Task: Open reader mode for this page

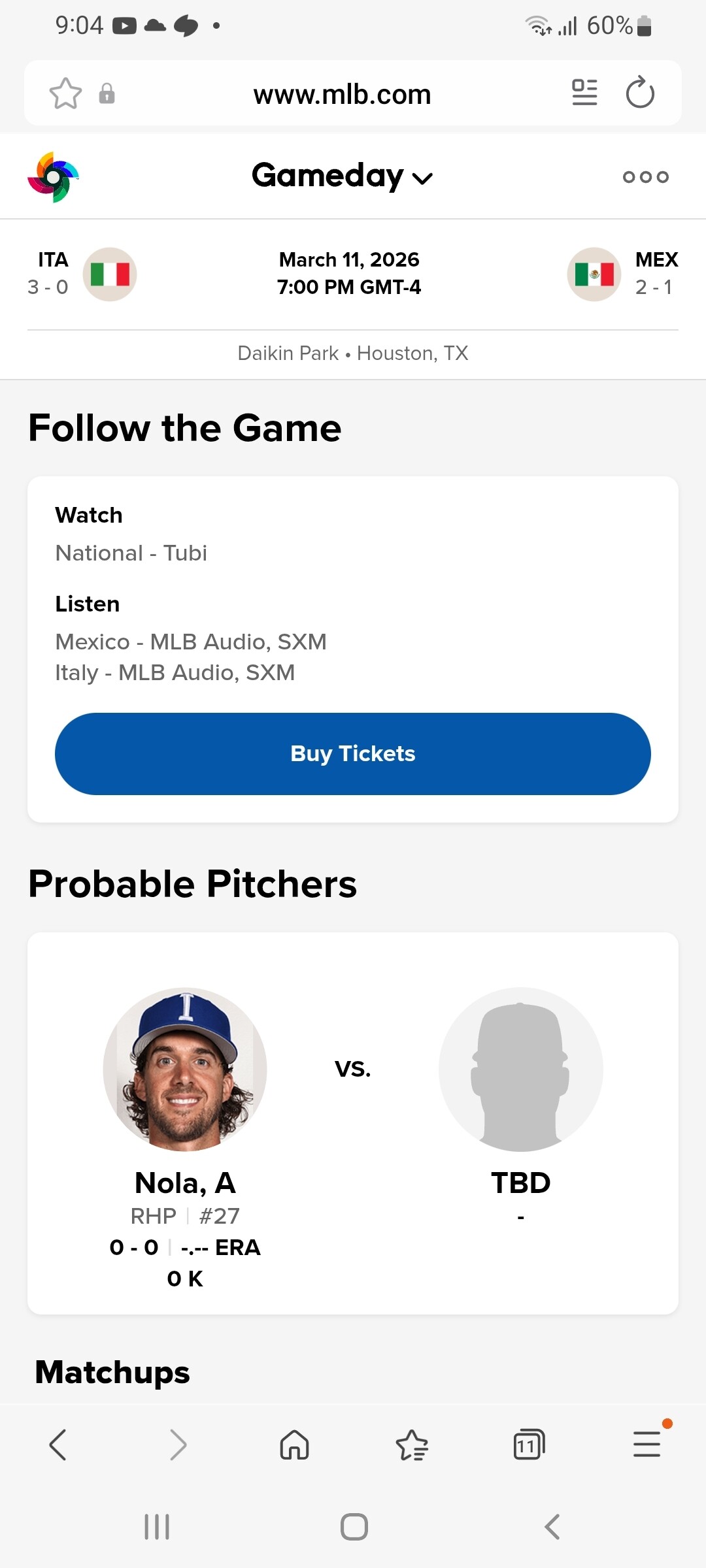Action: click(584, 92)
